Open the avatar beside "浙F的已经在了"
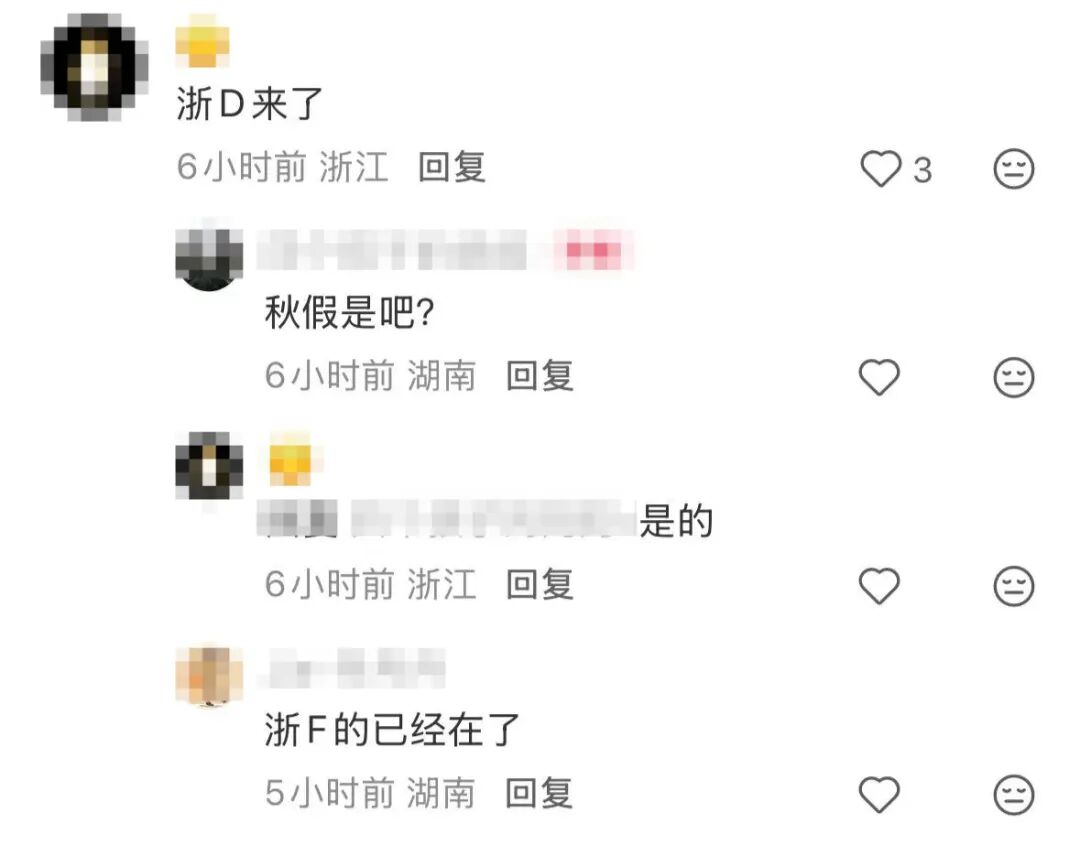Screen dimensions: 1080x845 pos(209,675)
